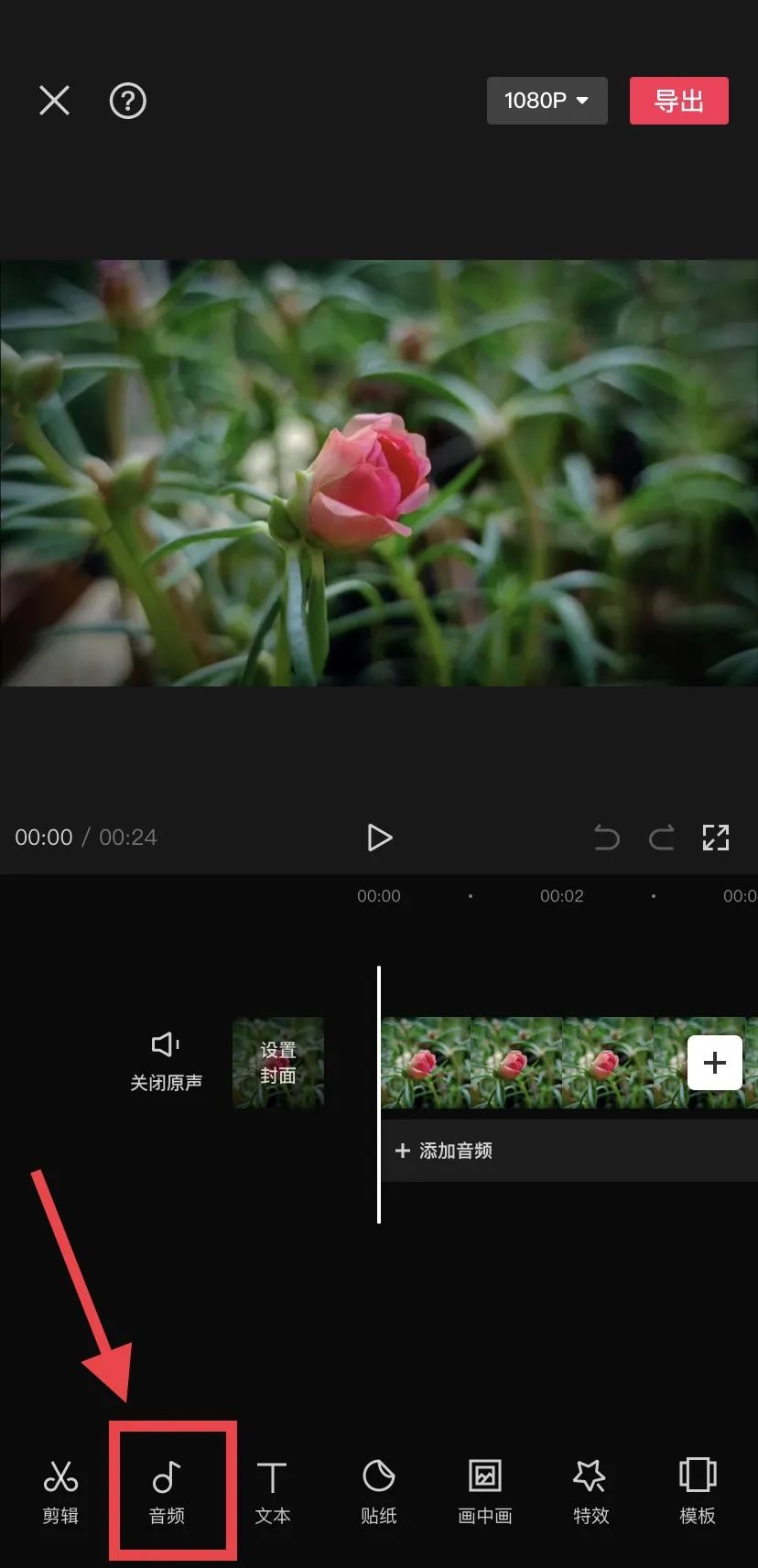The height and width of the screenshot is (1568, 758).
Task: Select the 剪辑 editing scissors tool
Action: click(x=60, y=1492)
